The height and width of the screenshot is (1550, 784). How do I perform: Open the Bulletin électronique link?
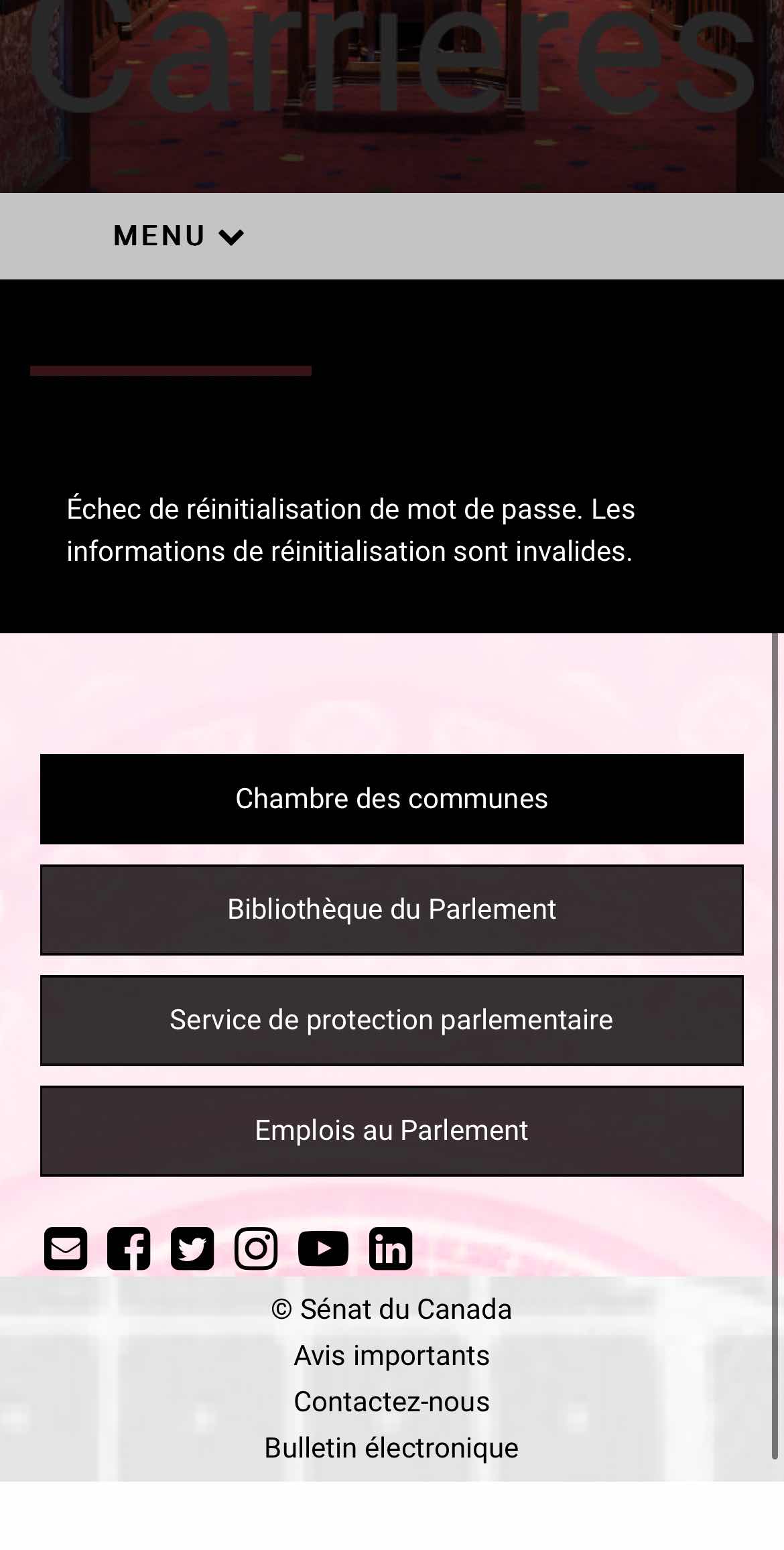click(x=392, y=1447)
